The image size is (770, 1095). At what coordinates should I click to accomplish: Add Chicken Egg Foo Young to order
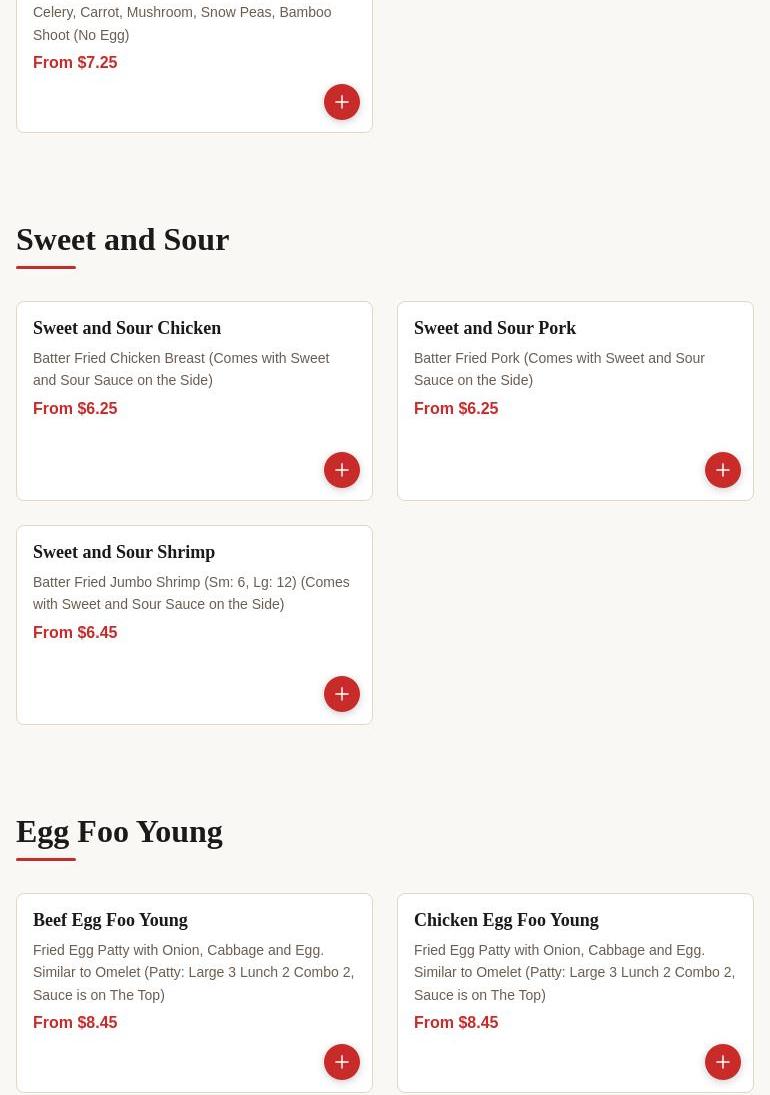click(723, 1062)
